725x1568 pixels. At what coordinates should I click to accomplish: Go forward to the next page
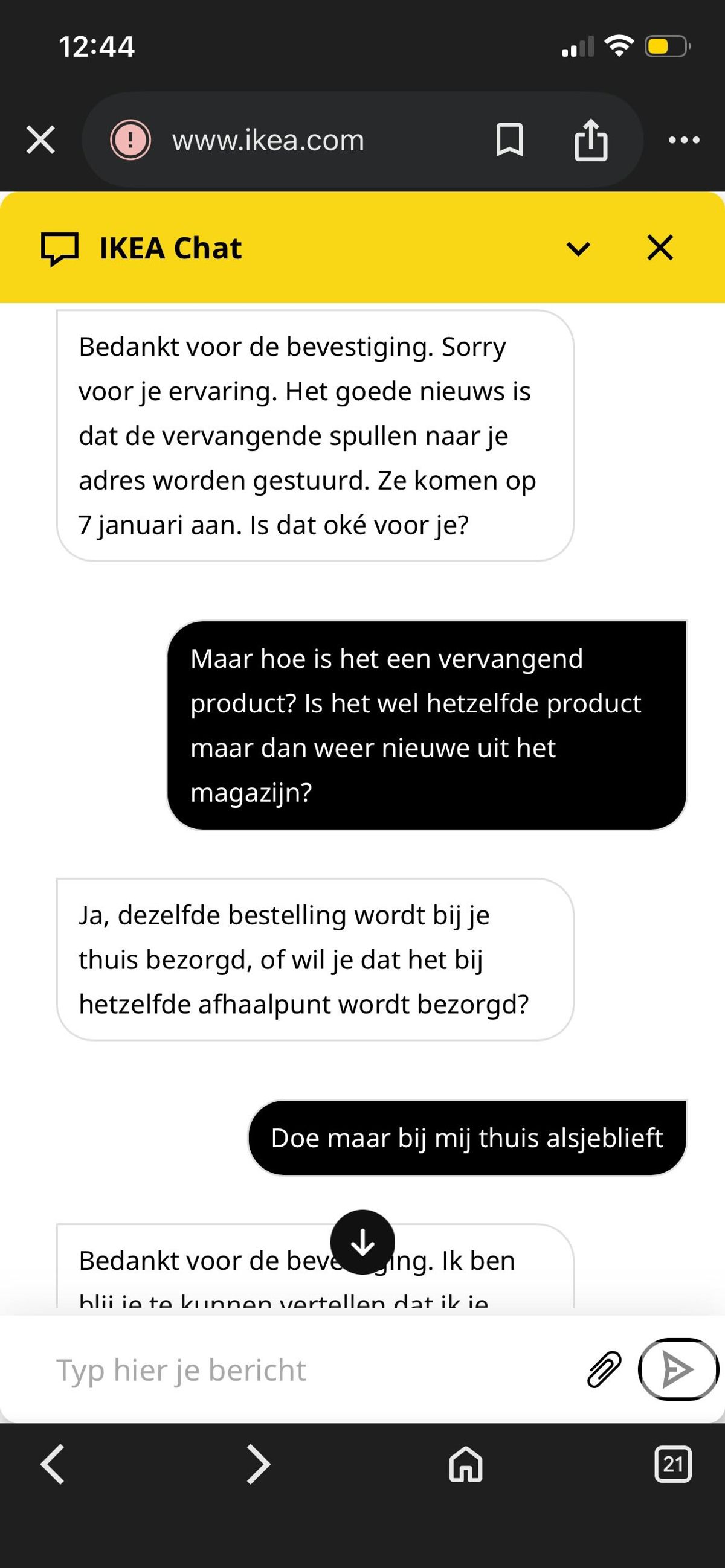tap(259, 1465)
